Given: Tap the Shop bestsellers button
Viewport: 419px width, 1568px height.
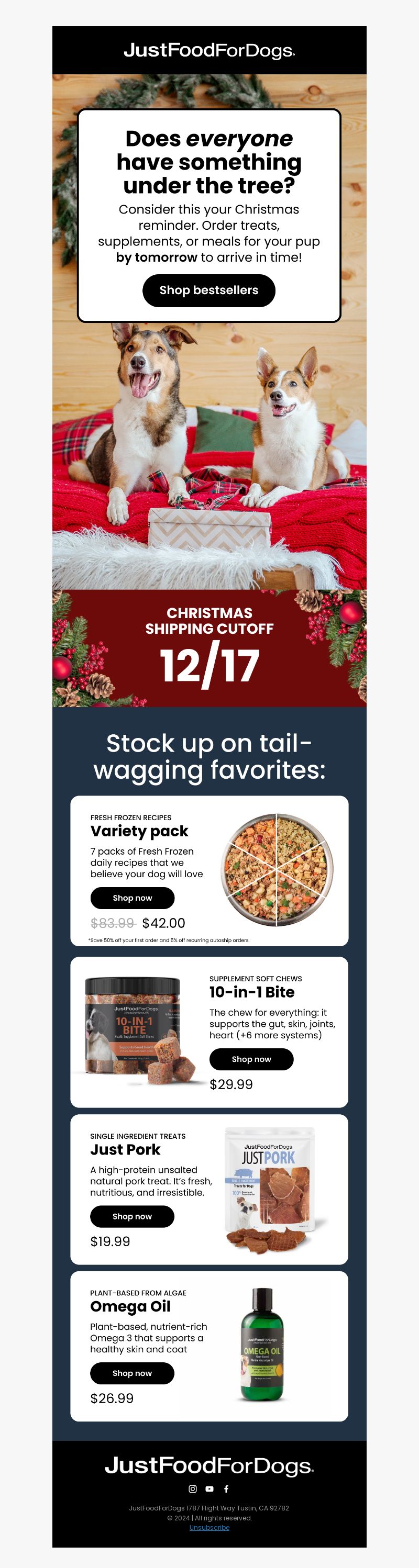Looking at the screenshot, I should [209, 290].
